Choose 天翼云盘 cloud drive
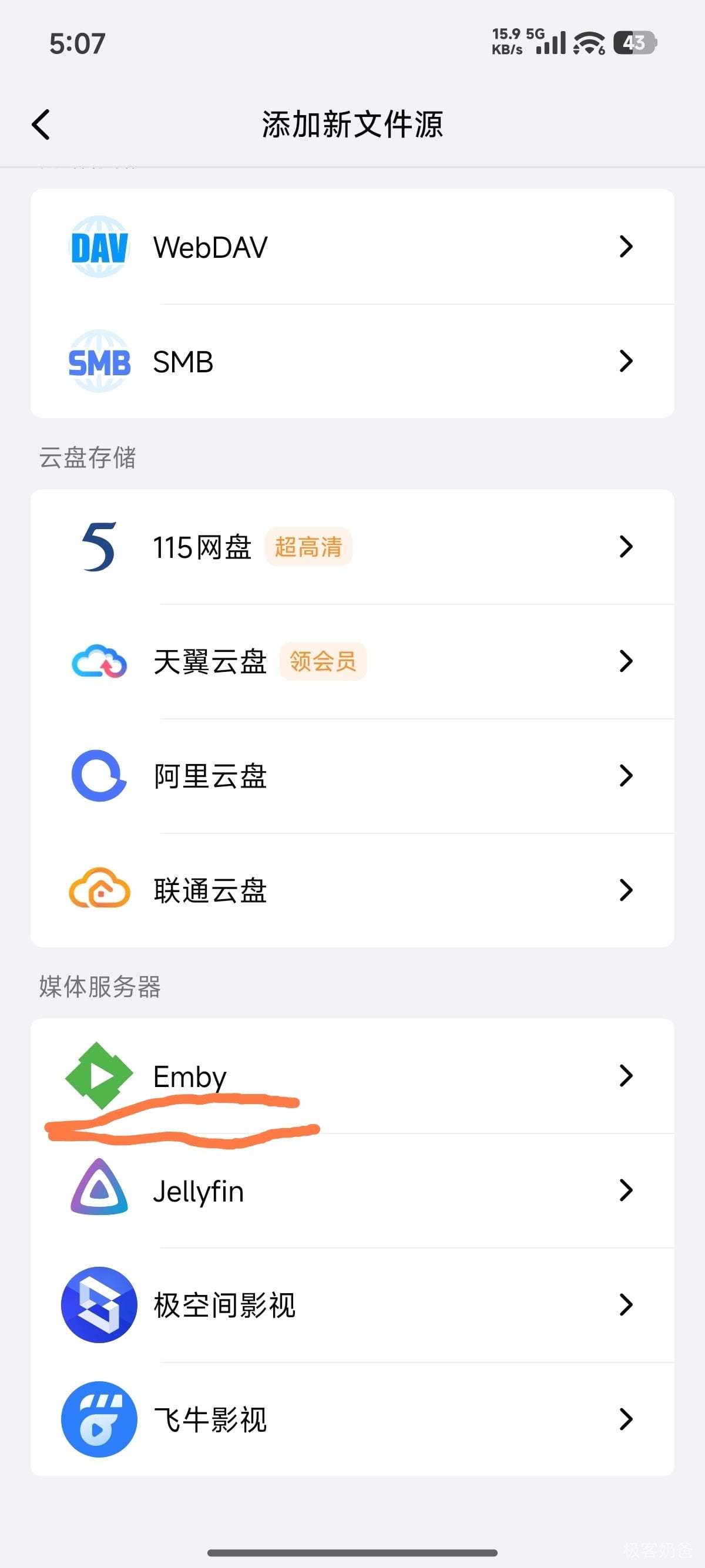The image size is (705, 1568). [352, 661]
